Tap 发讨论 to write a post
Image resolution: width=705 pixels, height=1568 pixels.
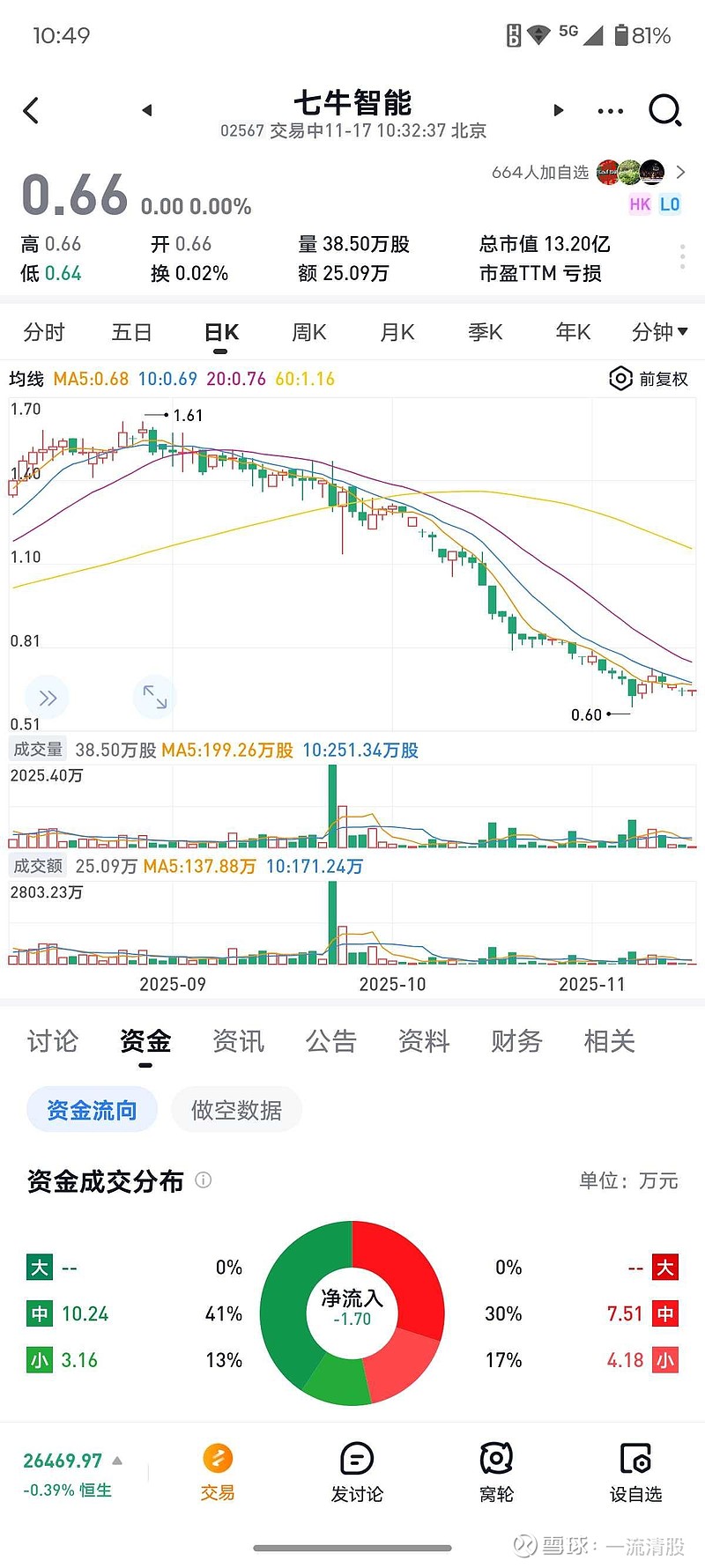pyautogui.click(x=357, y=1471)
